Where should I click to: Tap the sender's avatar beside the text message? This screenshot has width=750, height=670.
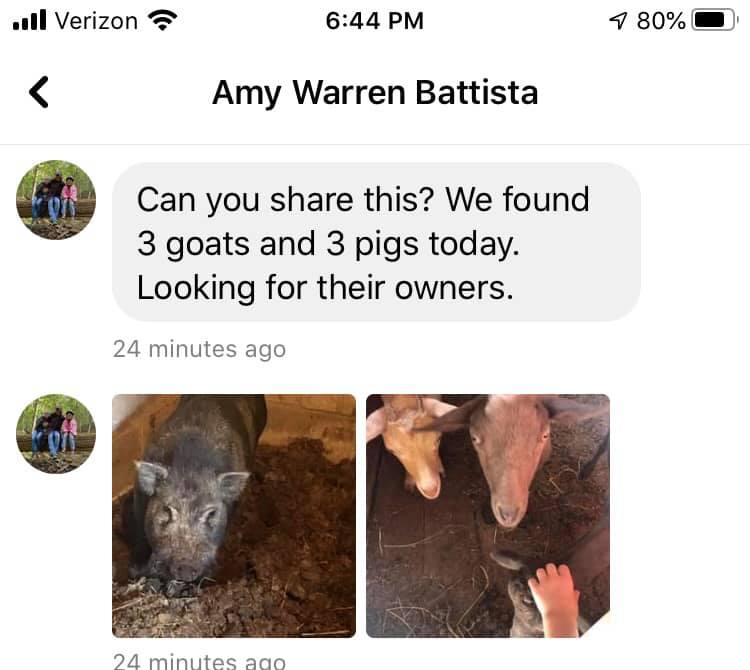(56, 200)
